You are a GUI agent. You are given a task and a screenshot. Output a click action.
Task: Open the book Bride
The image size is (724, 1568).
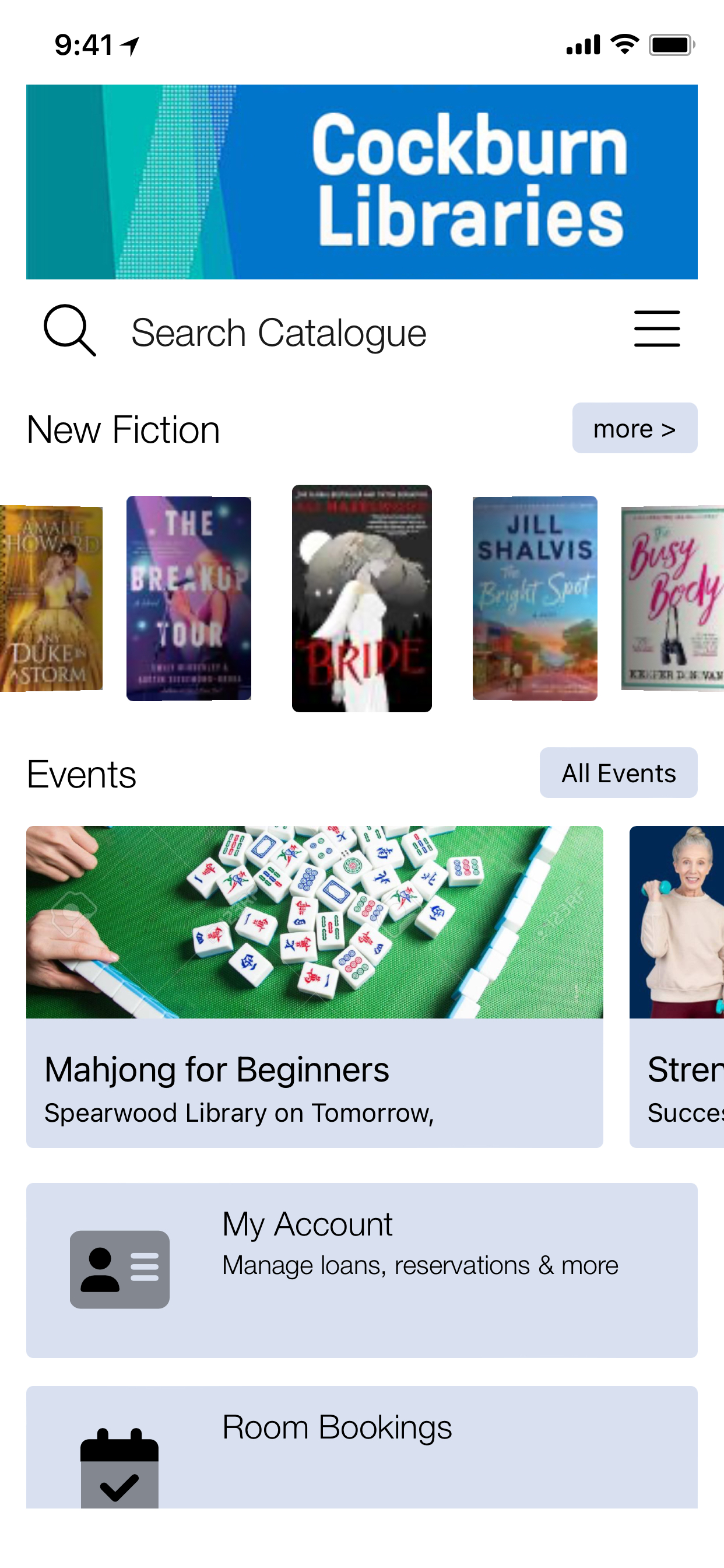361,598
